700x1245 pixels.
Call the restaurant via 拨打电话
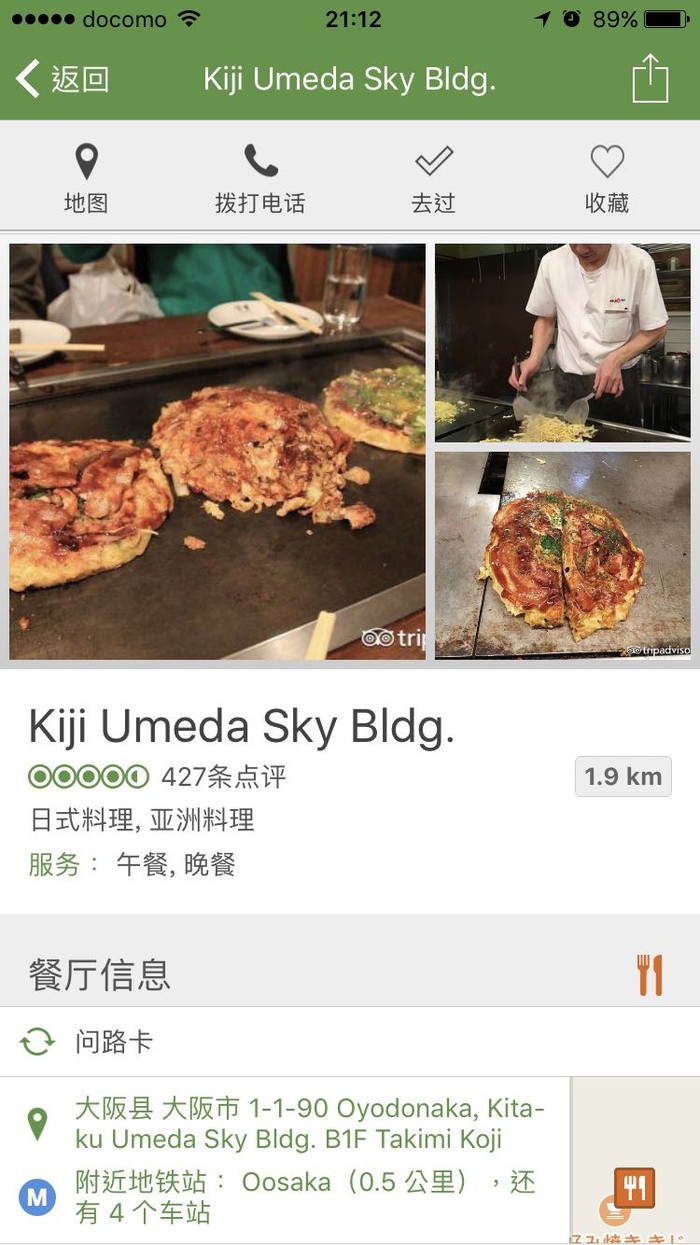click(x=260, y=178)
